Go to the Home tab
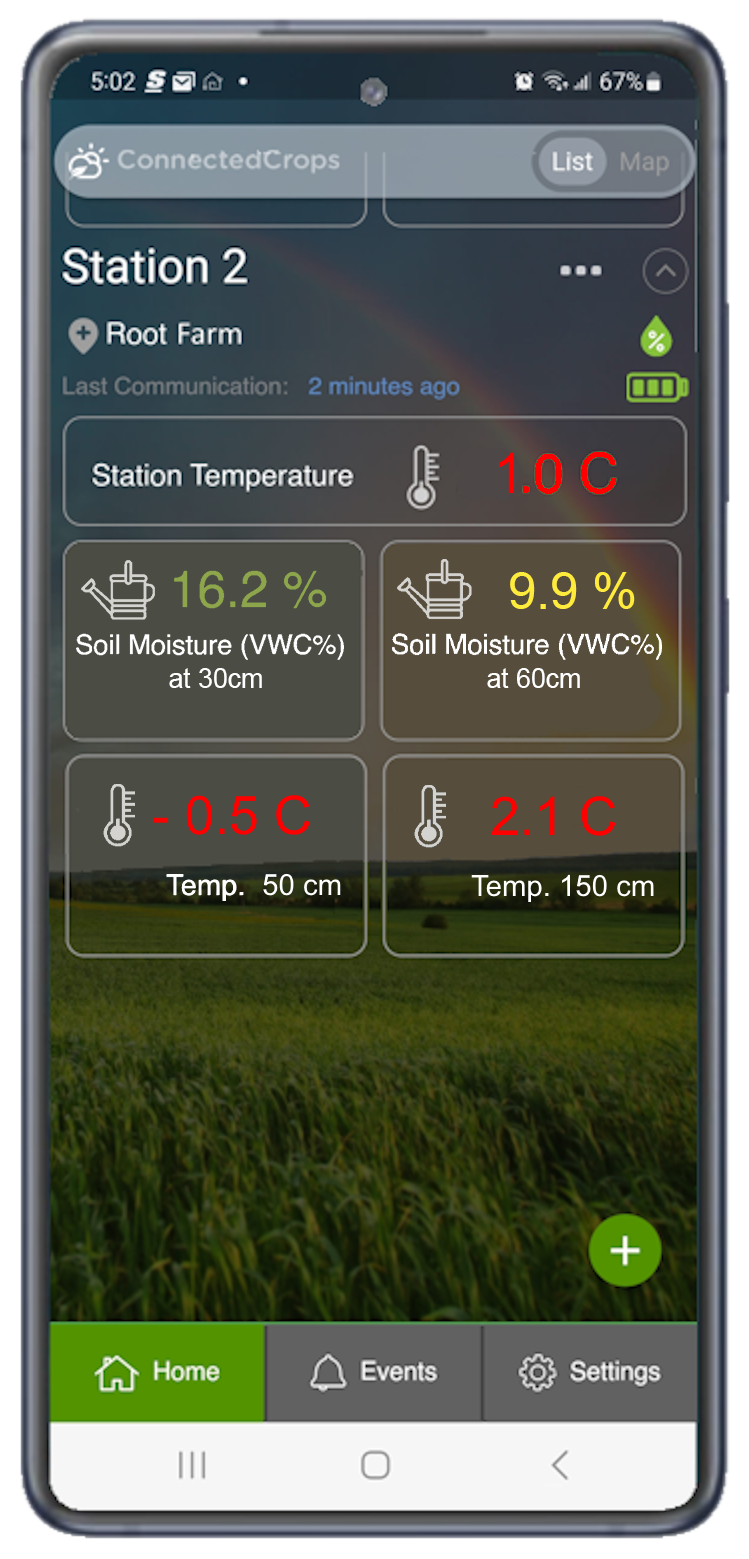This screenshot has height=1559, width=749. (x=157, y=1371)
